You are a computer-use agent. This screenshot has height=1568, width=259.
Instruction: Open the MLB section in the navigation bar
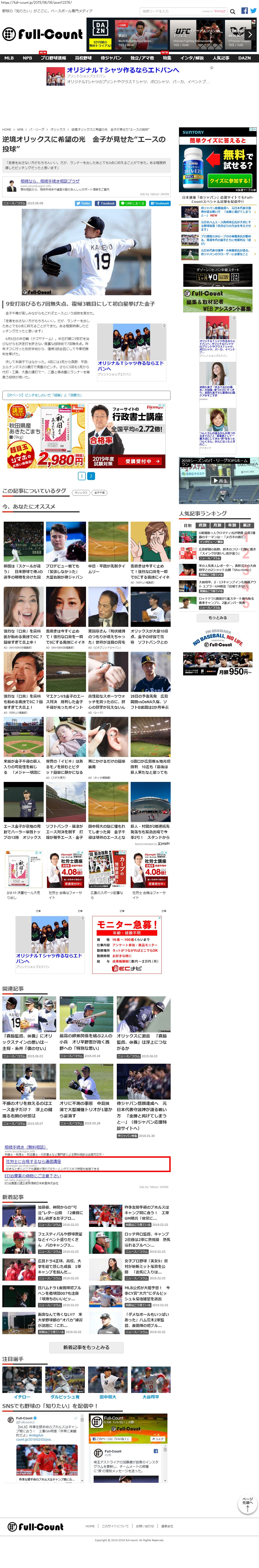pyautogui.click(x=9, y=58)
